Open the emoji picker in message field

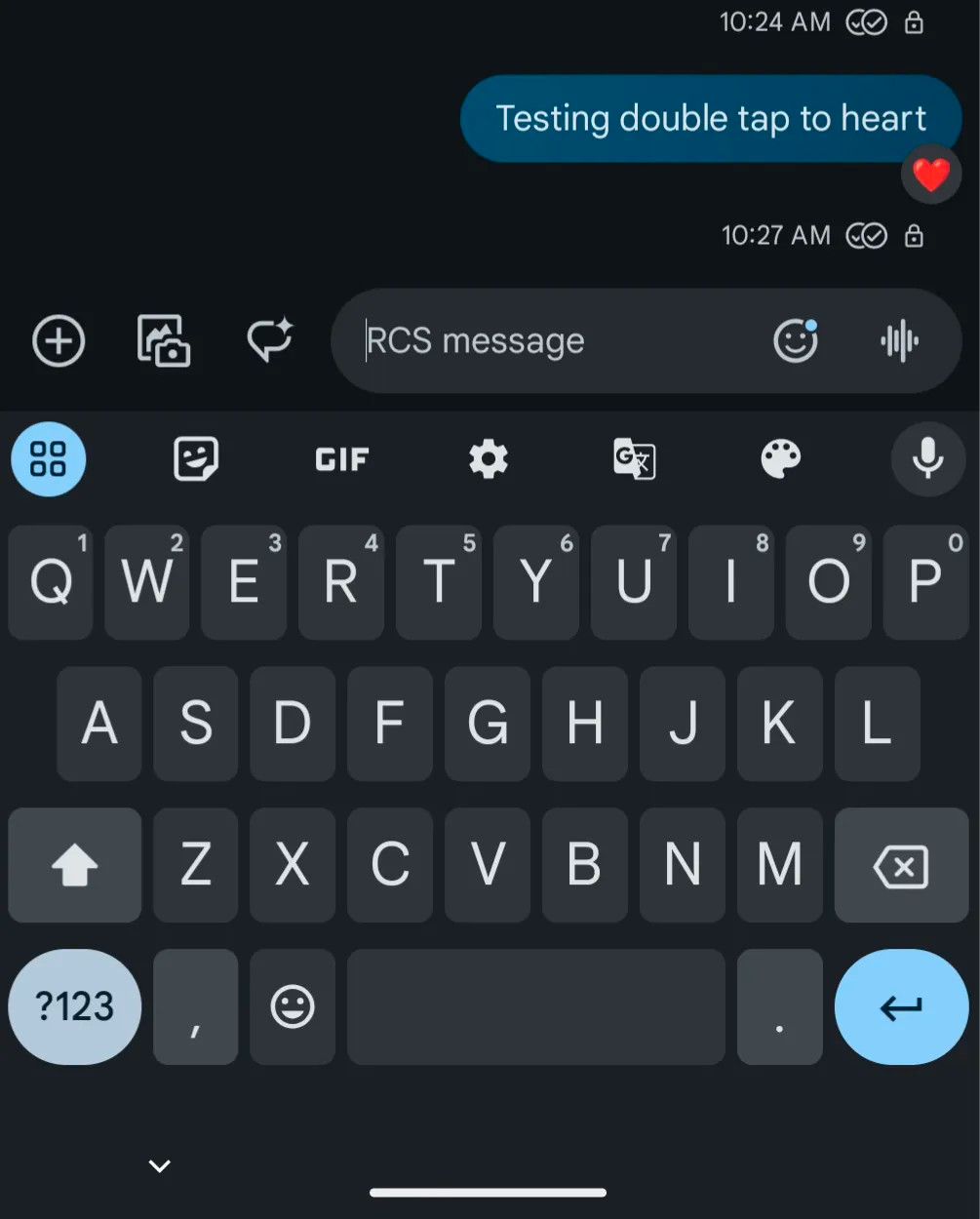pos(796,341)
